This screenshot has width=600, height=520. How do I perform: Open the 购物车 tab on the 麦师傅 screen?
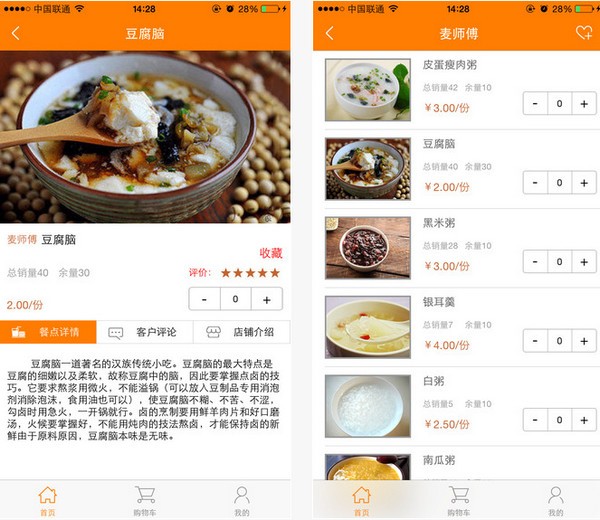(458, 499)
